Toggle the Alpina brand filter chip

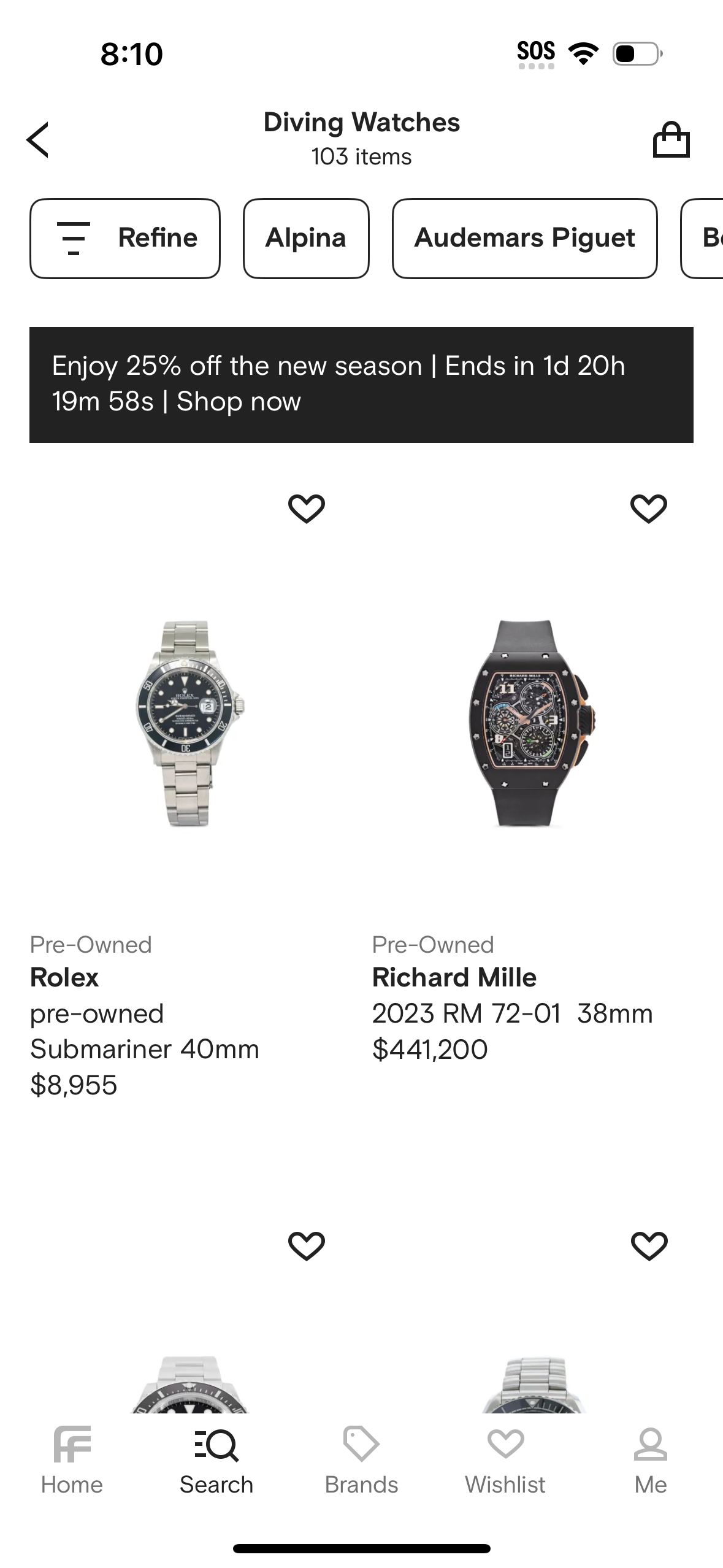(x=305, y=238)
